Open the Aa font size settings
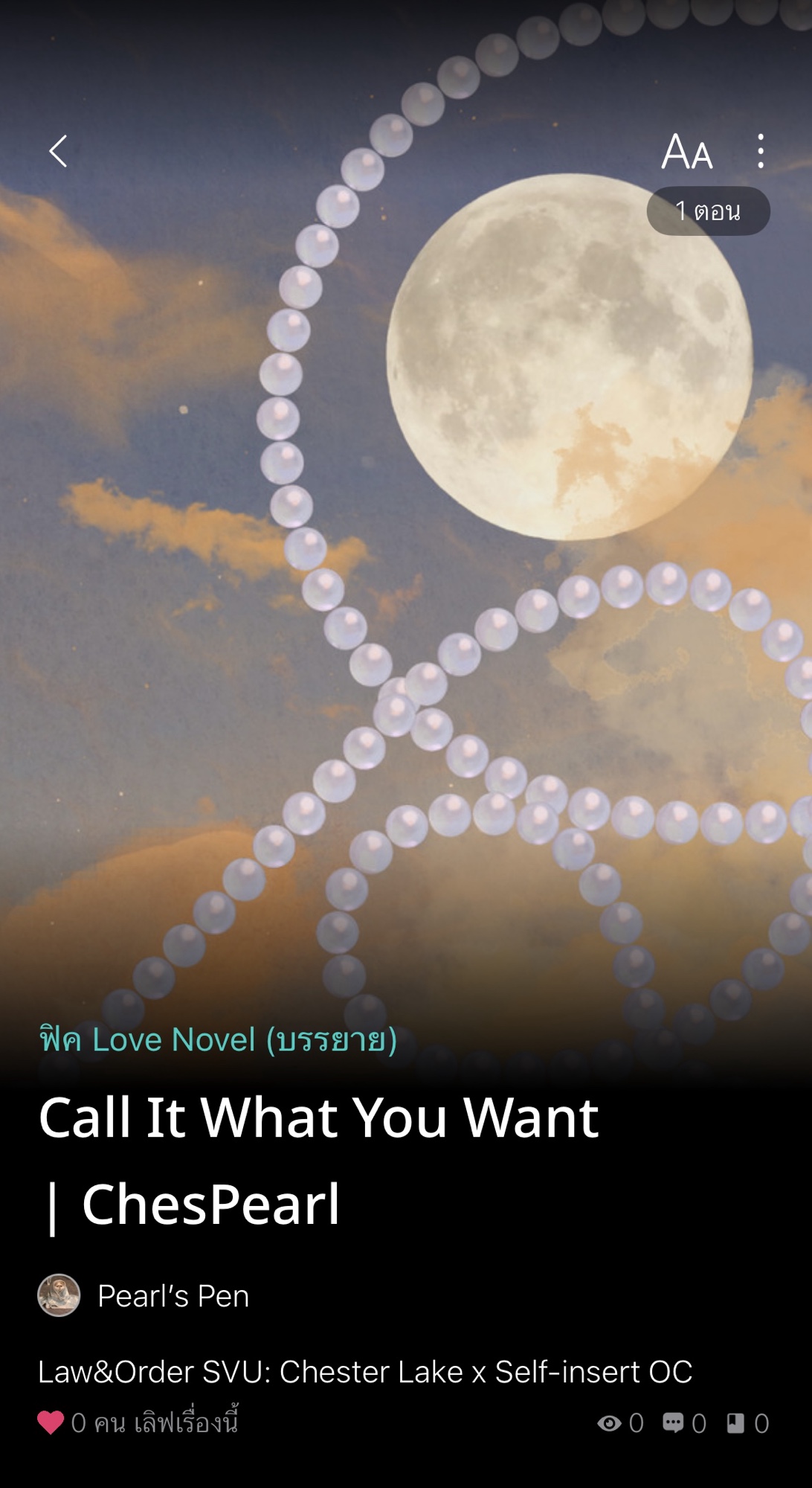 [687, 153]
